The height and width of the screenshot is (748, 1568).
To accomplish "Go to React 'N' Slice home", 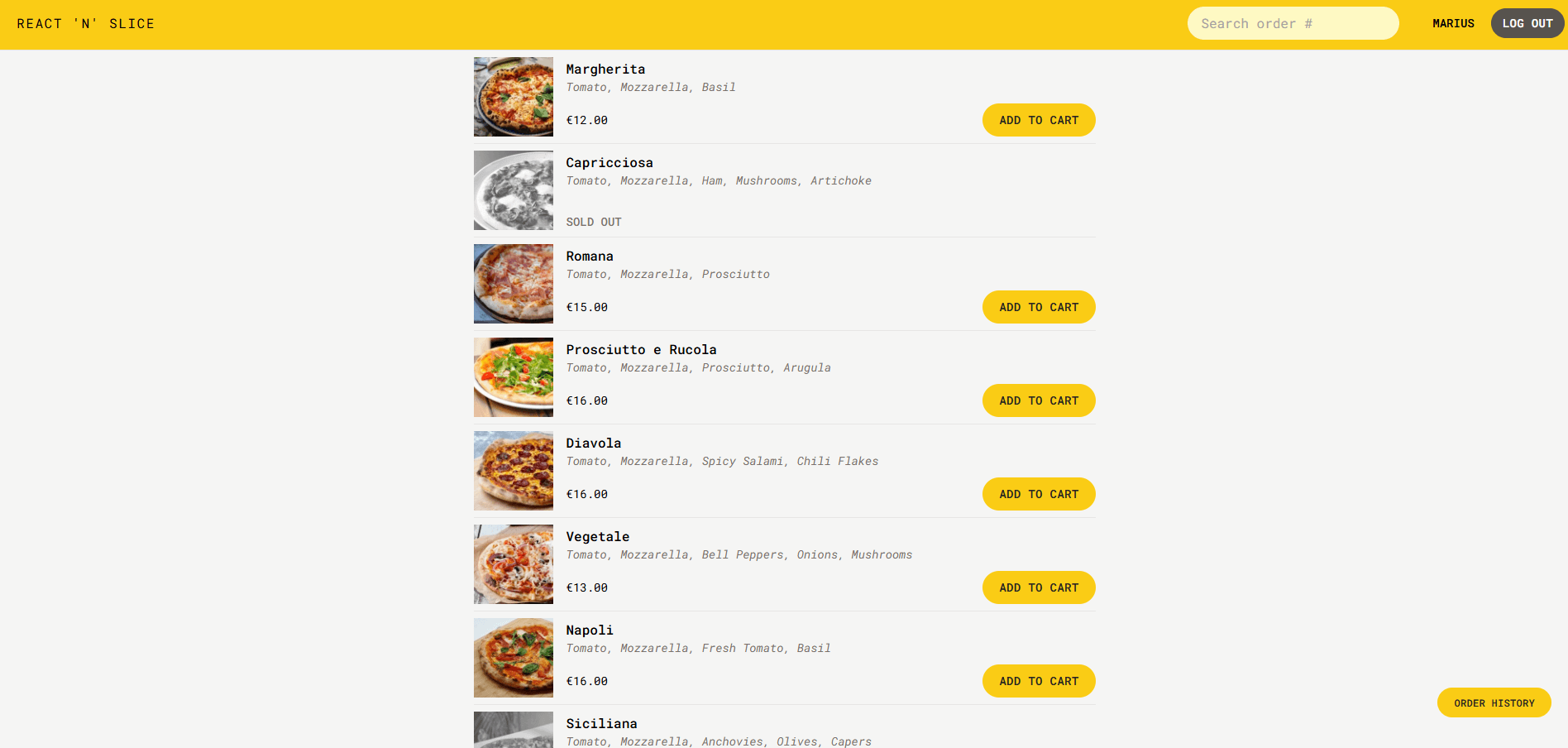I will (x=85, y=24).
